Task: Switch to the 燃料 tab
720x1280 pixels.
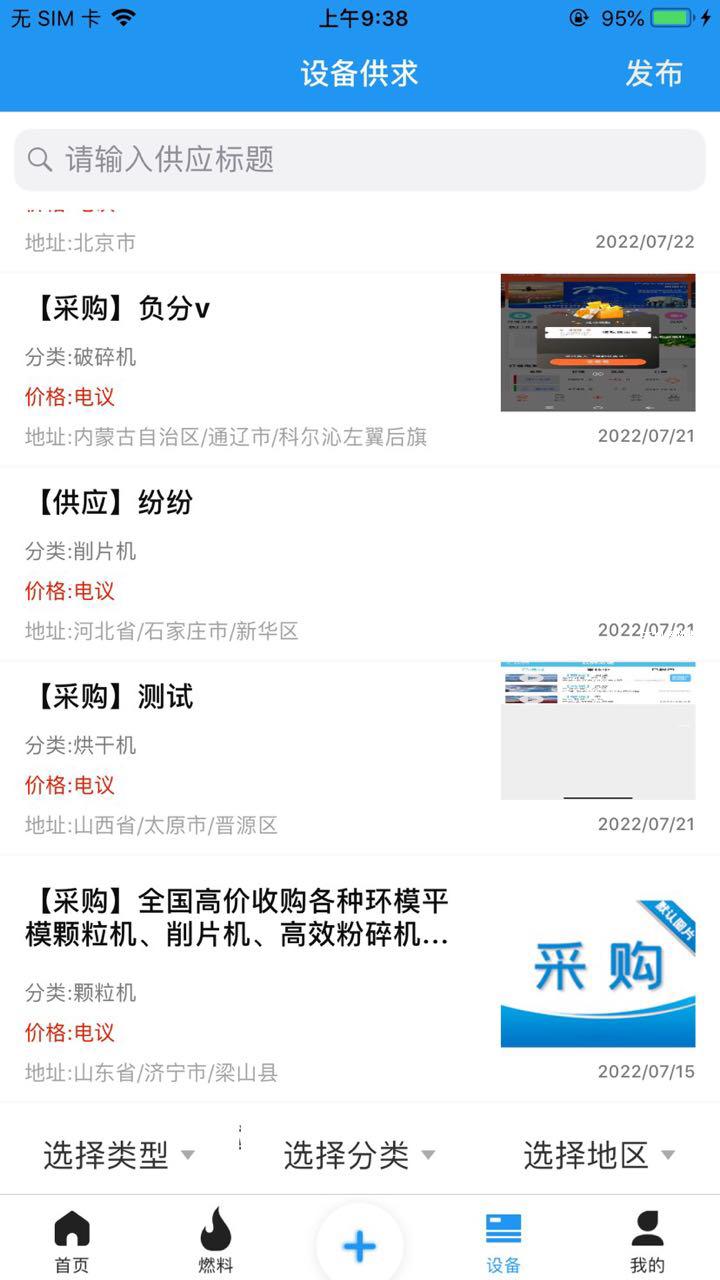Action: click(215, 1240)
